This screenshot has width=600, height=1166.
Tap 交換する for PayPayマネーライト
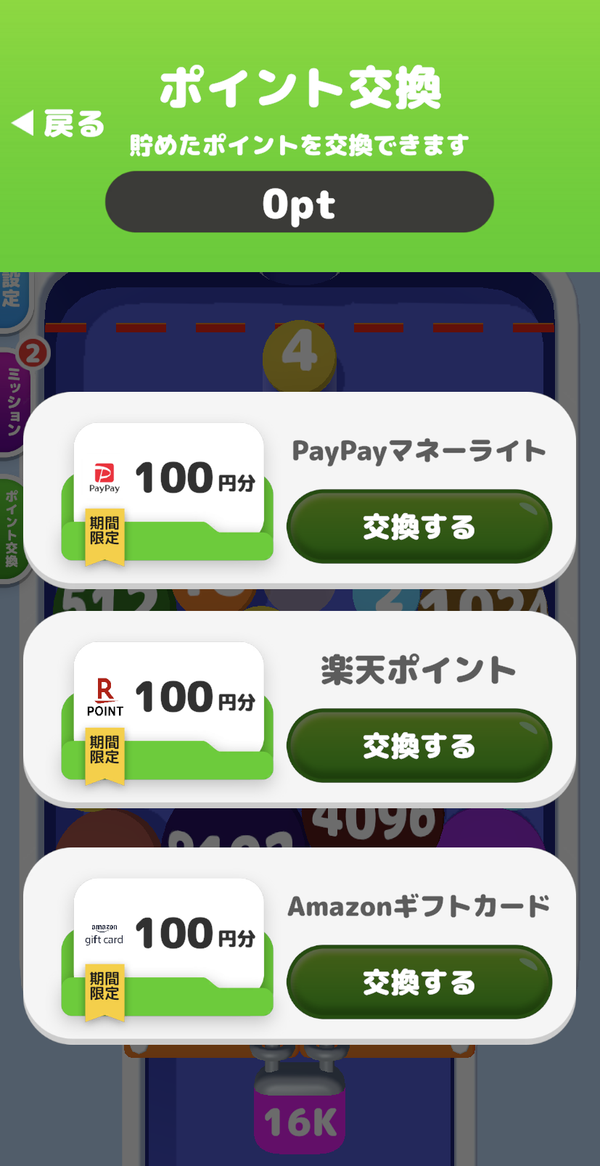pos(419,526)
